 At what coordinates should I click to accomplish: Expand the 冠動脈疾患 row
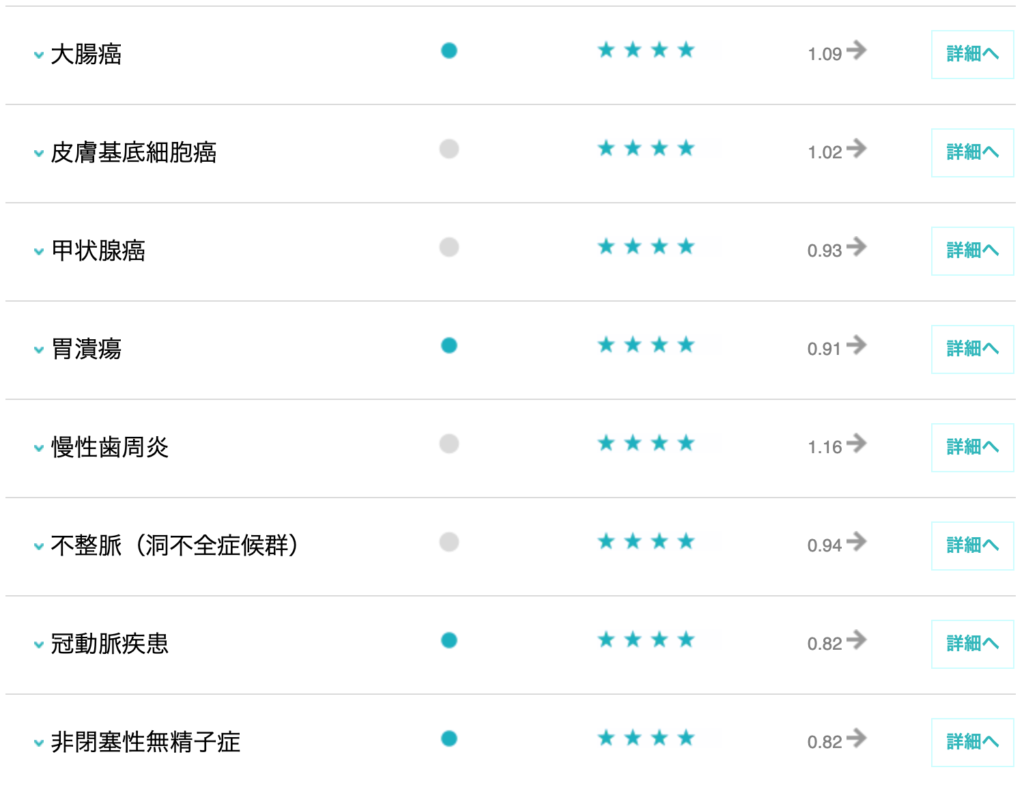(x=39, y=644)
